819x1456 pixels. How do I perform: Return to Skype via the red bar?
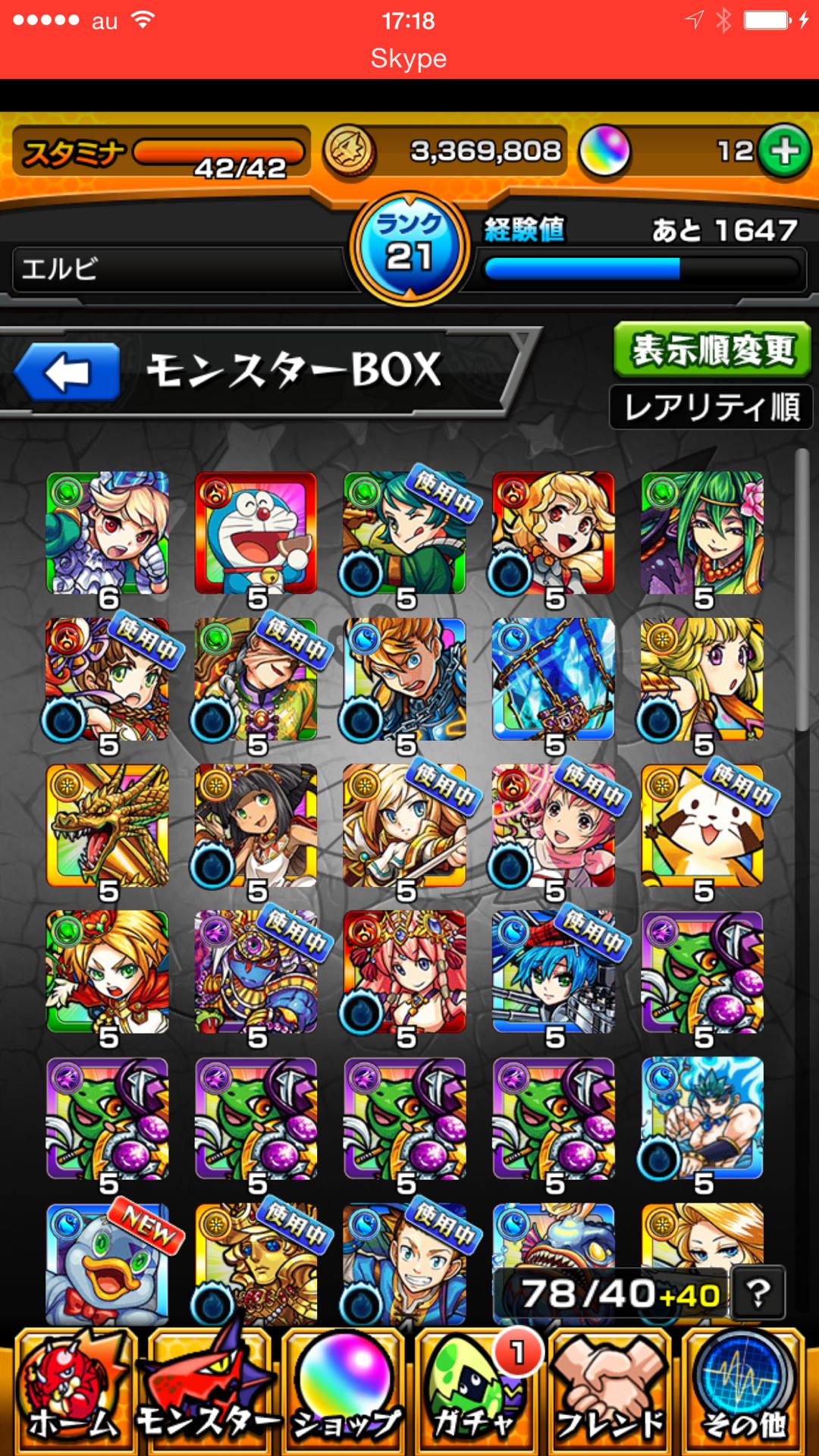pyautogui.click(x=409, y=58)
